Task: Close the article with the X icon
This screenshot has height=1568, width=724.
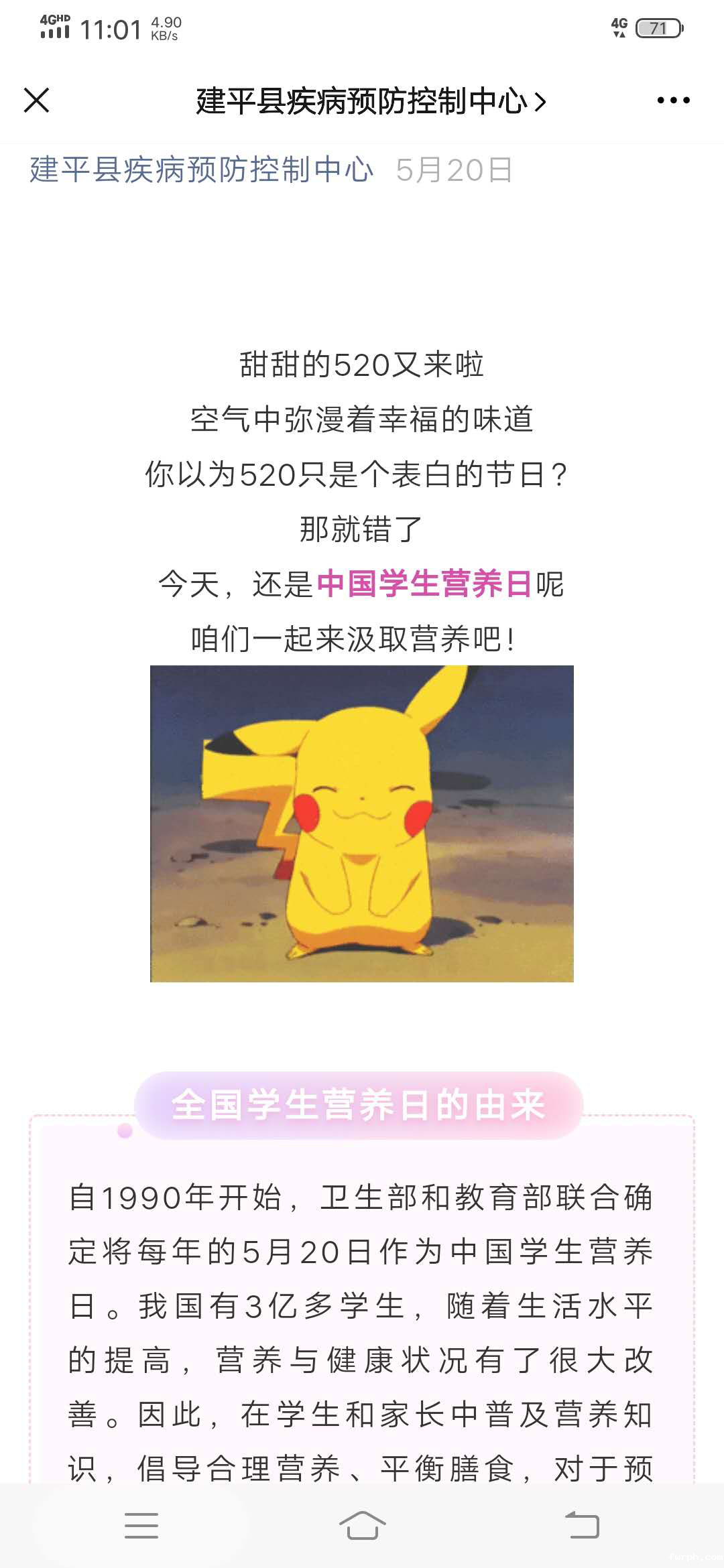Action: 37,101
